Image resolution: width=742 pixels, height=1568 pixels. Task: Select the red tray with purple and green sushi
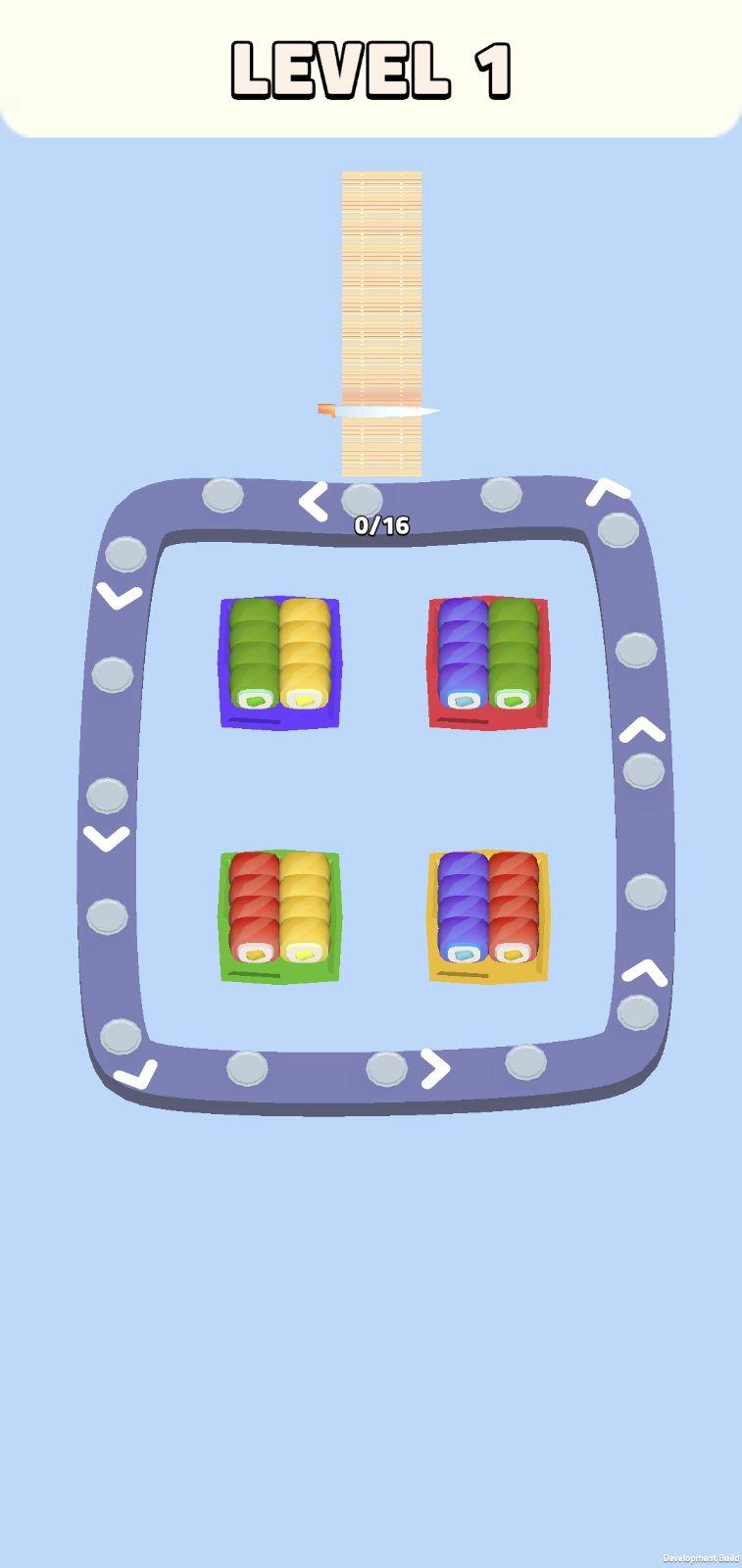[488, 662]
